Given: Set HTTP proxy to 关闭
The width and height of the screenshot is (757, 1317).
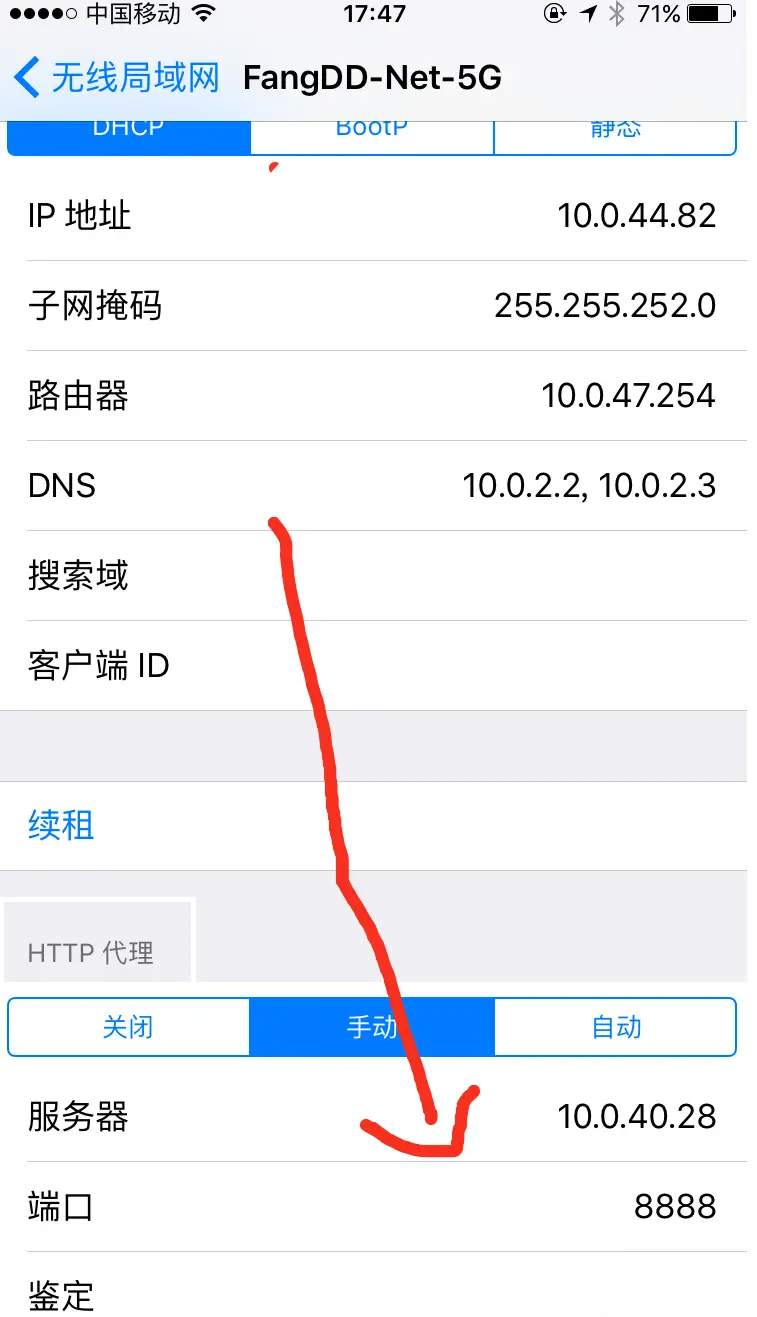Looking at the screenshot, I should pyautogui.click(x=129, y=1027).
